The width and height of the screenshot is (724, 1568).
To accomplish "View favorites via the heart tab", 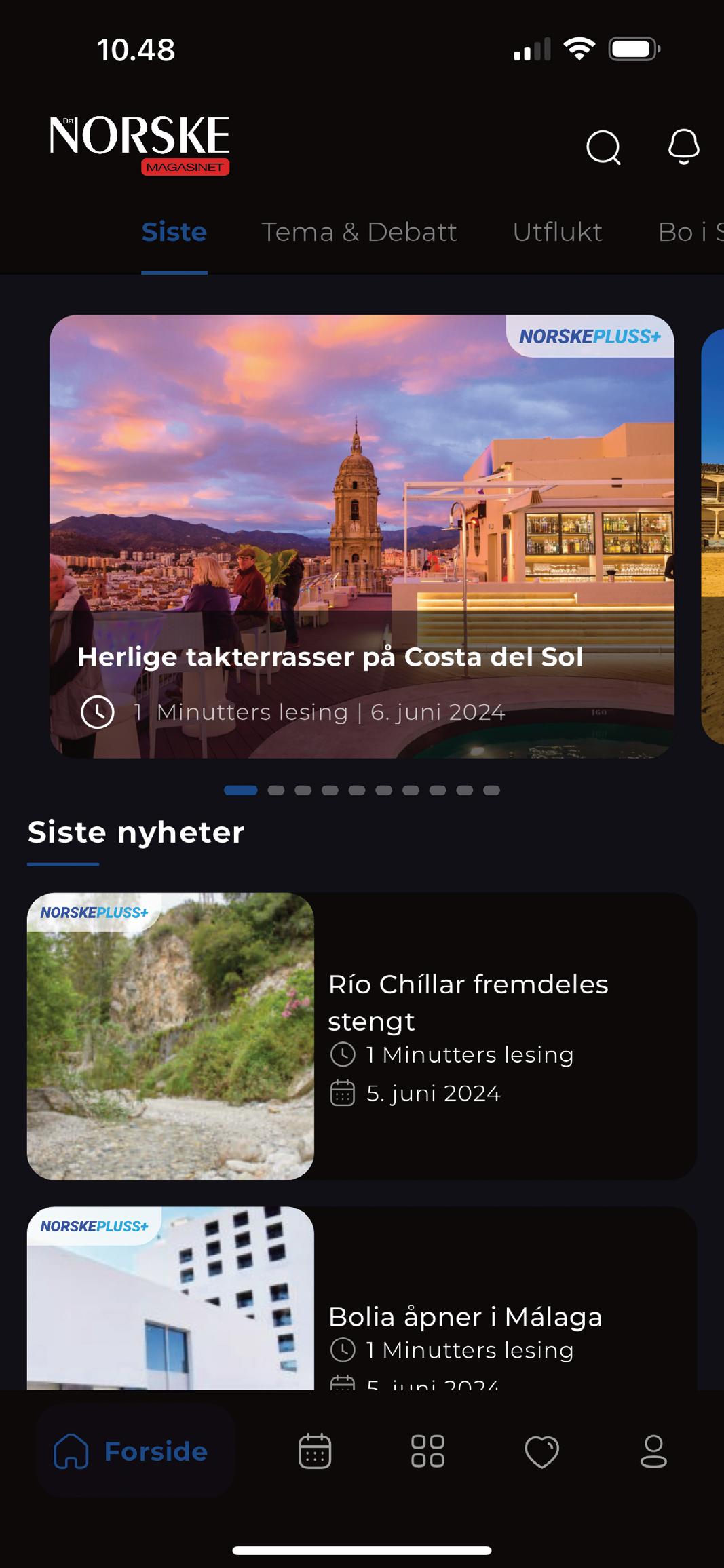I will tap(541, 1451).
